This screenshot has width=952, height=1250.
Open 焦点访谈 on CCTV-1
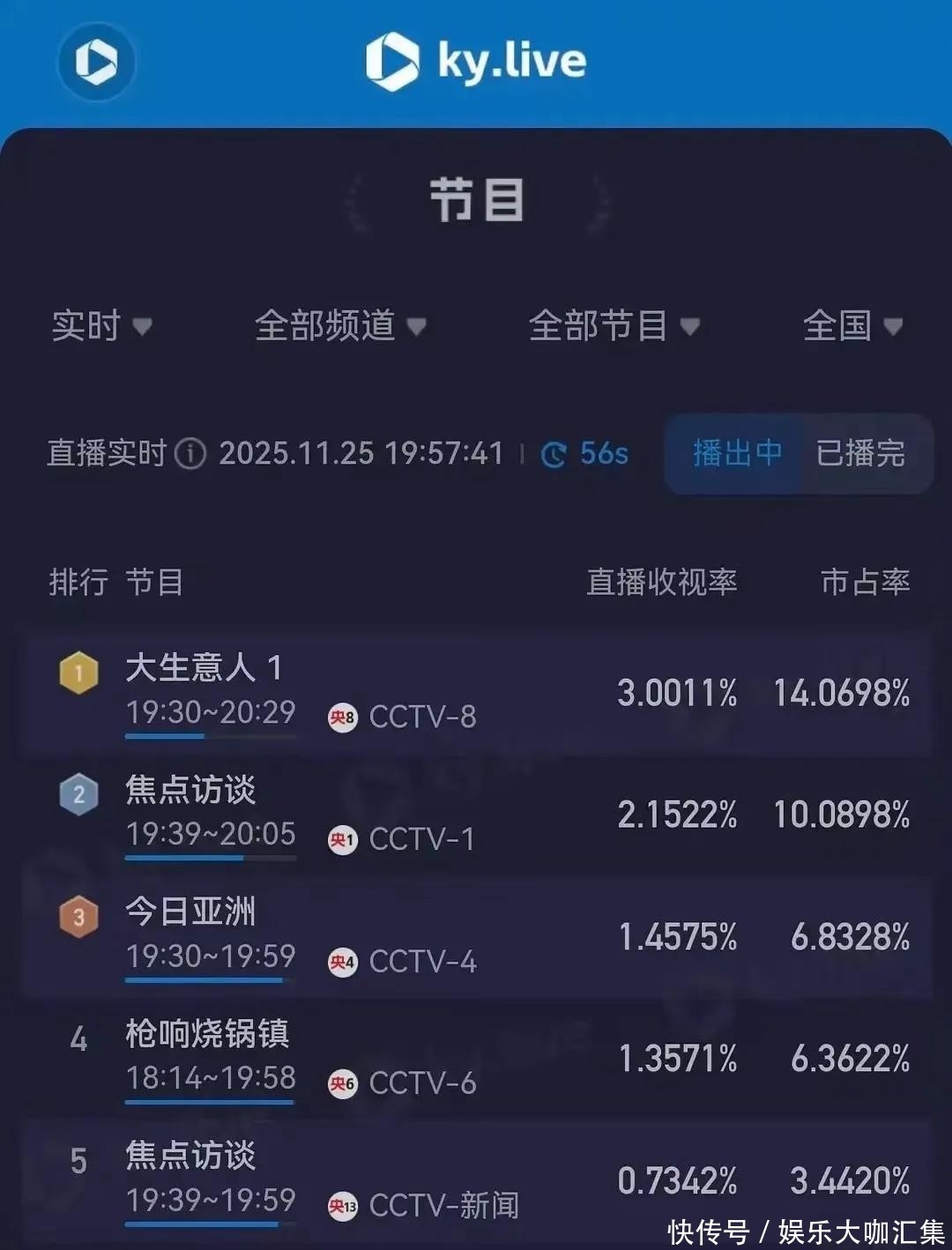click(476, 815)
